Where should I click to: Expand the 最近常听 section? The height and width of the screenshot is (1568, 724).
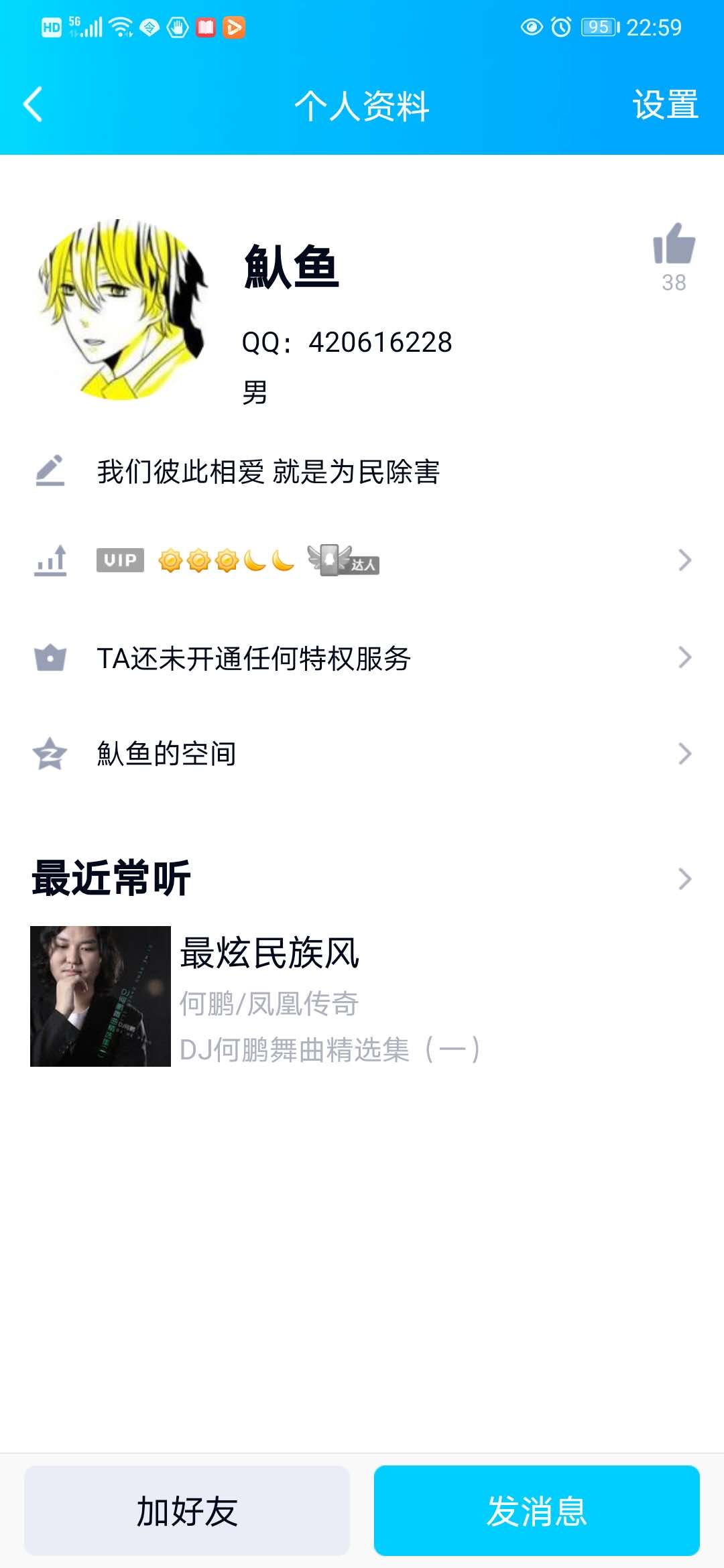tap(684, 878)
